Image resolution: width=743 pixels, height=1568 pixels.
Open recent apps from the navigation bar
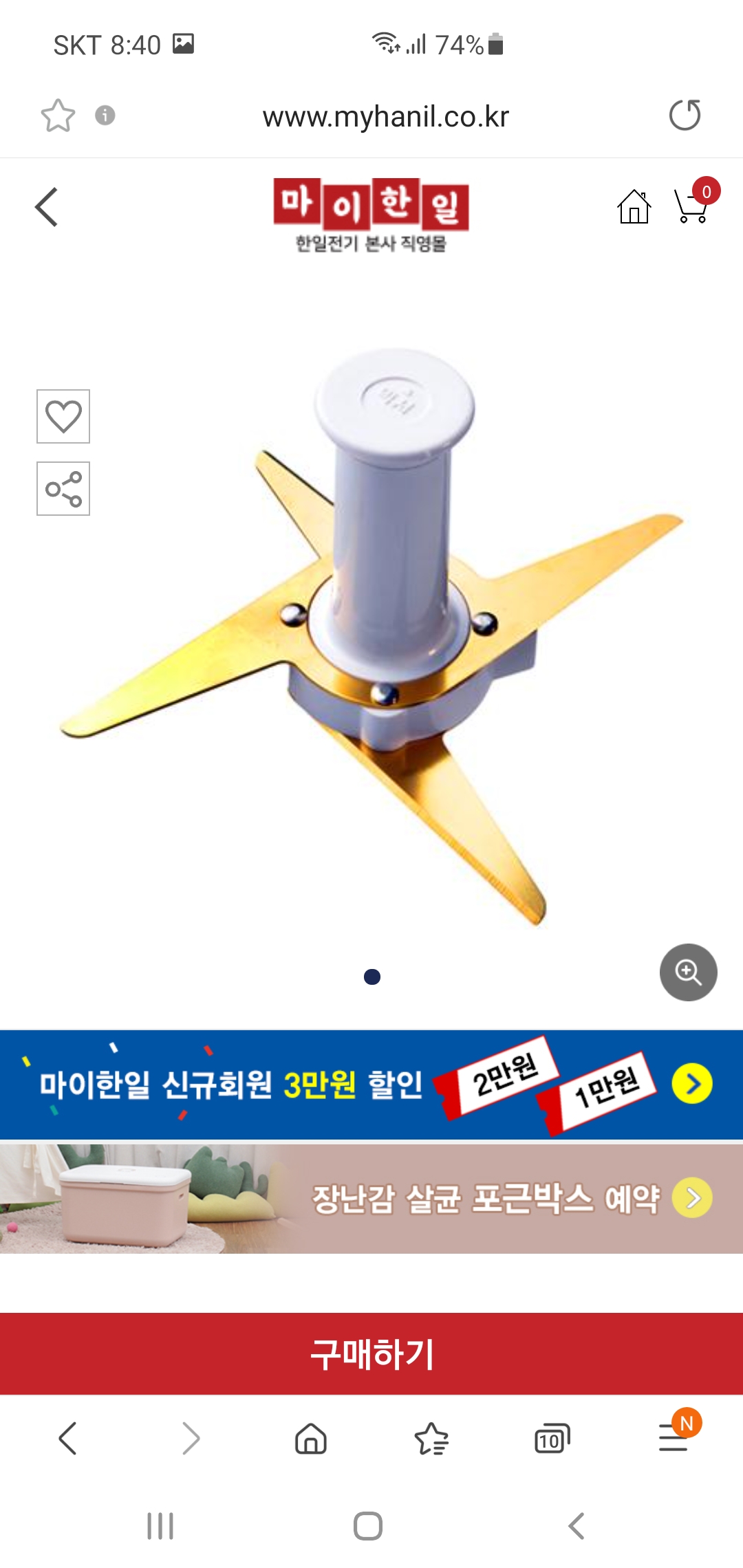pos(160,1526)
